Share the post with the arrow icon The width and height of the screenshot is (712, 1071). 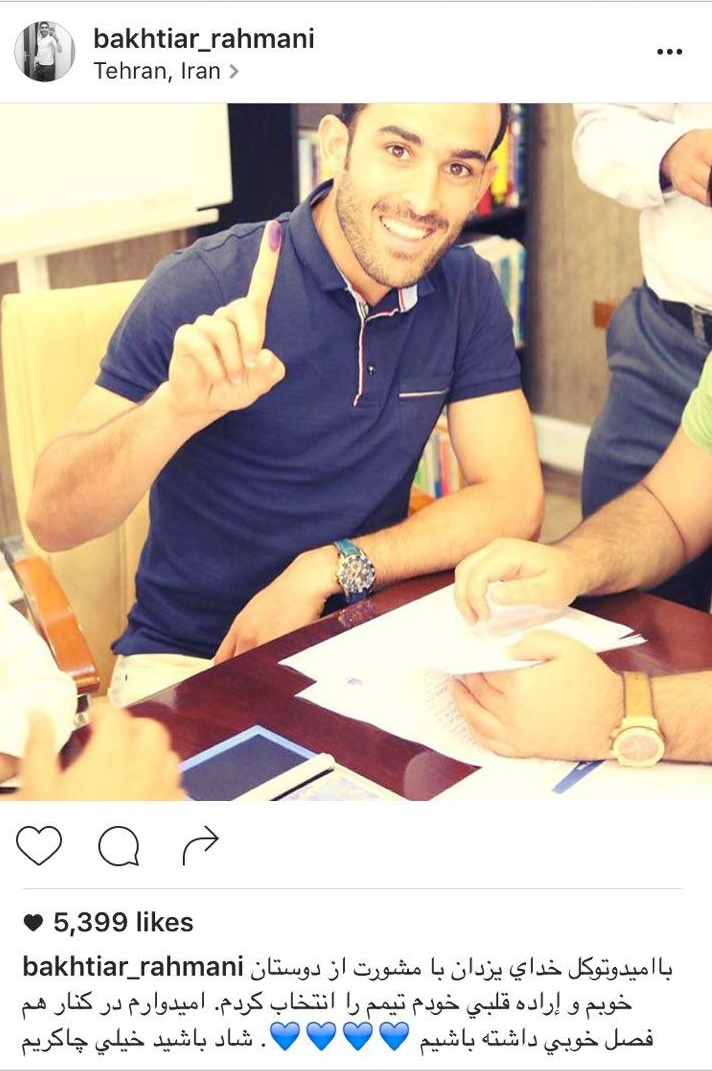199,846
